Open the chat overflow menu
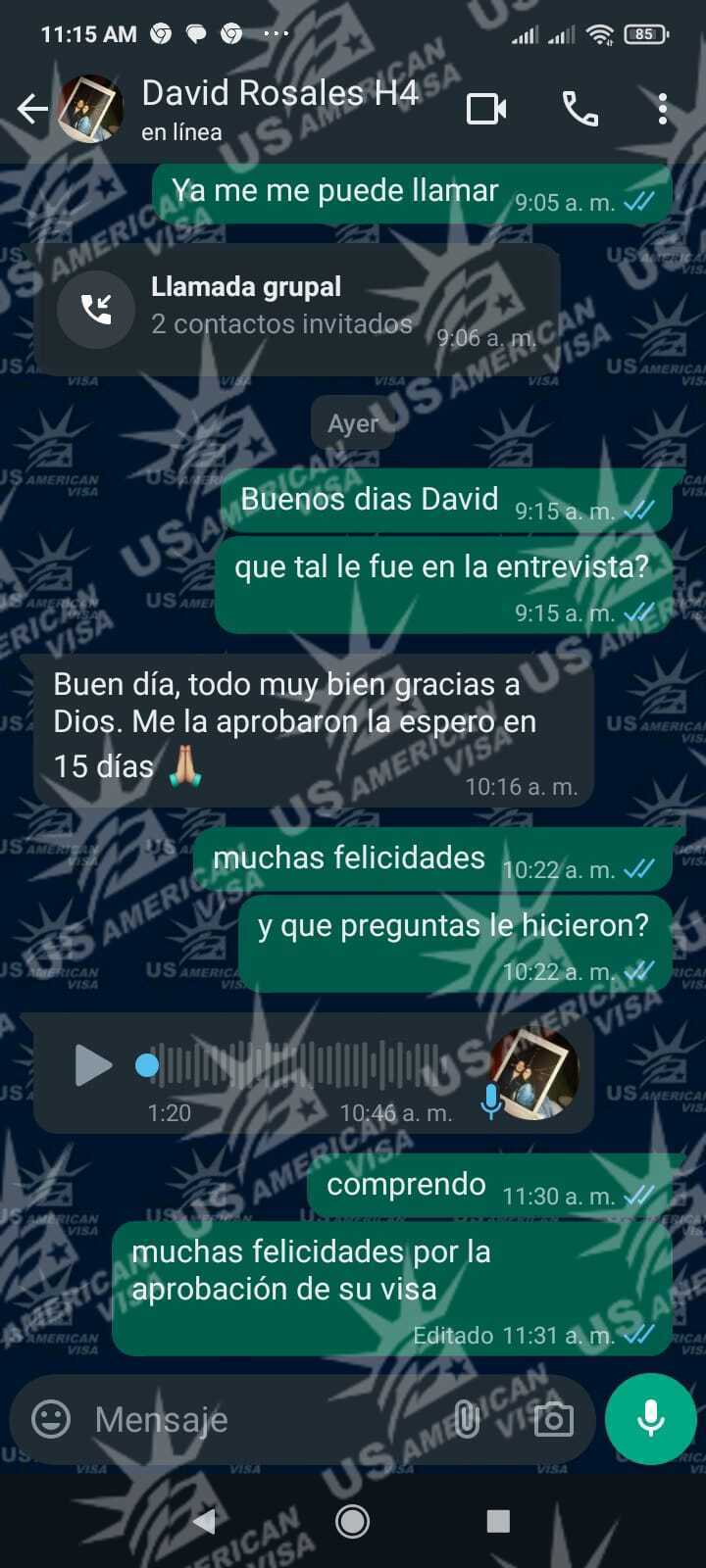This screenshot has width=706, height=1568. tap(663, 109)
